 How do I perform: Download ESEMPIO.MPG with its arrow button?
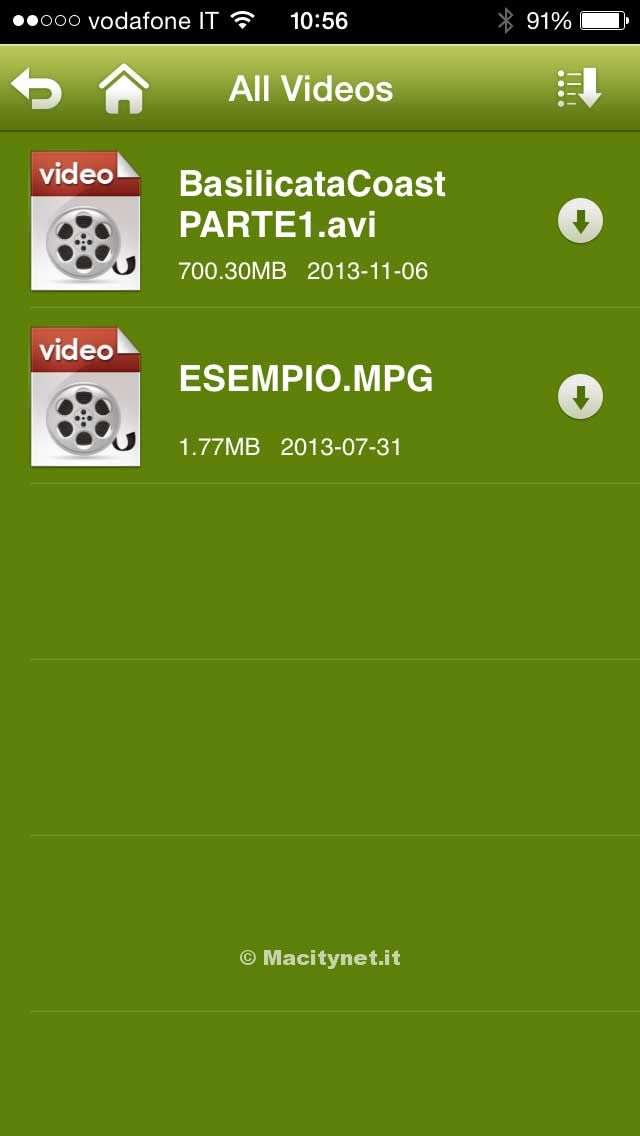coord(580,397)
